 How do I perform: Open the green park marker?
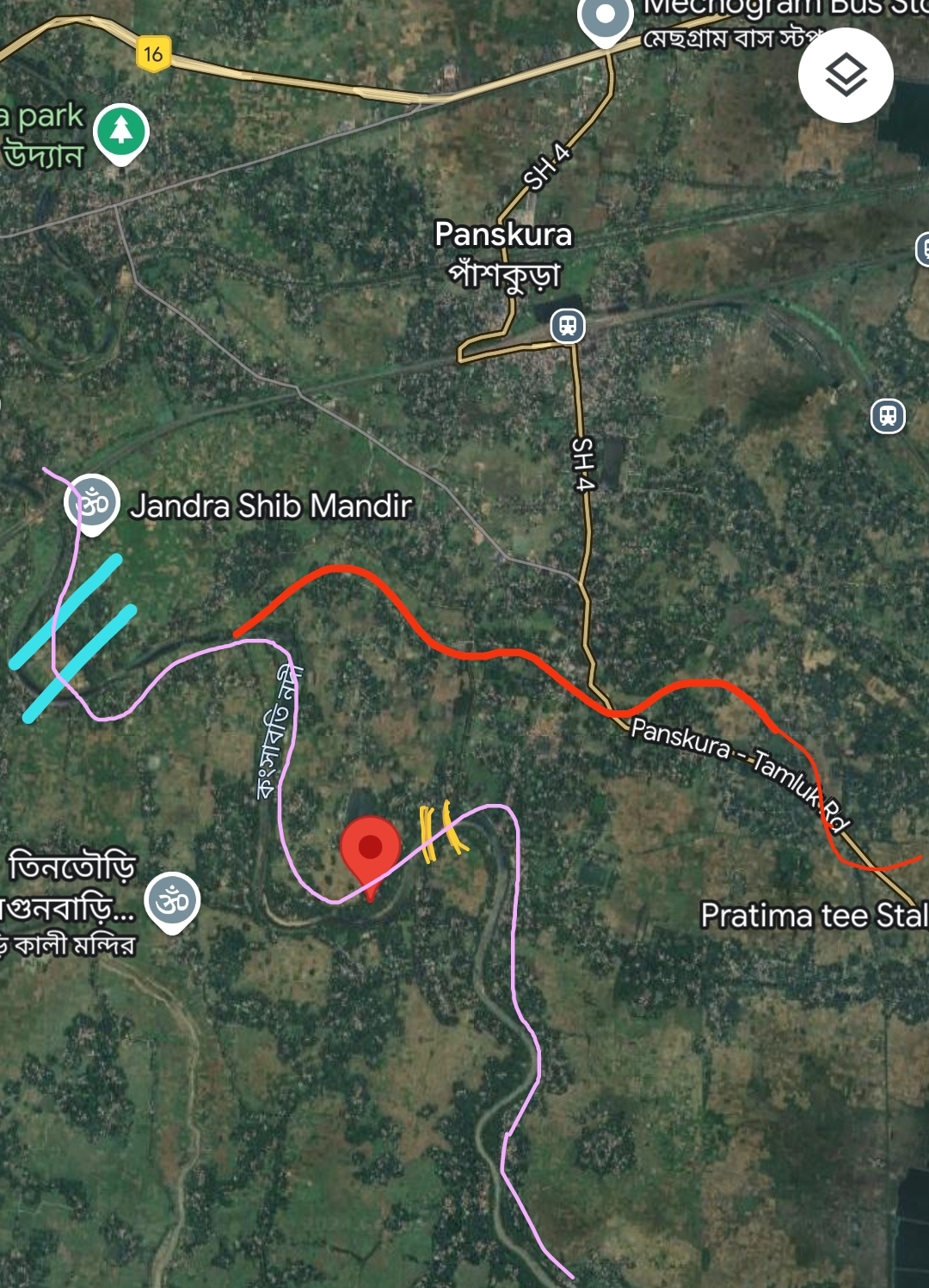tap(121, 132)
